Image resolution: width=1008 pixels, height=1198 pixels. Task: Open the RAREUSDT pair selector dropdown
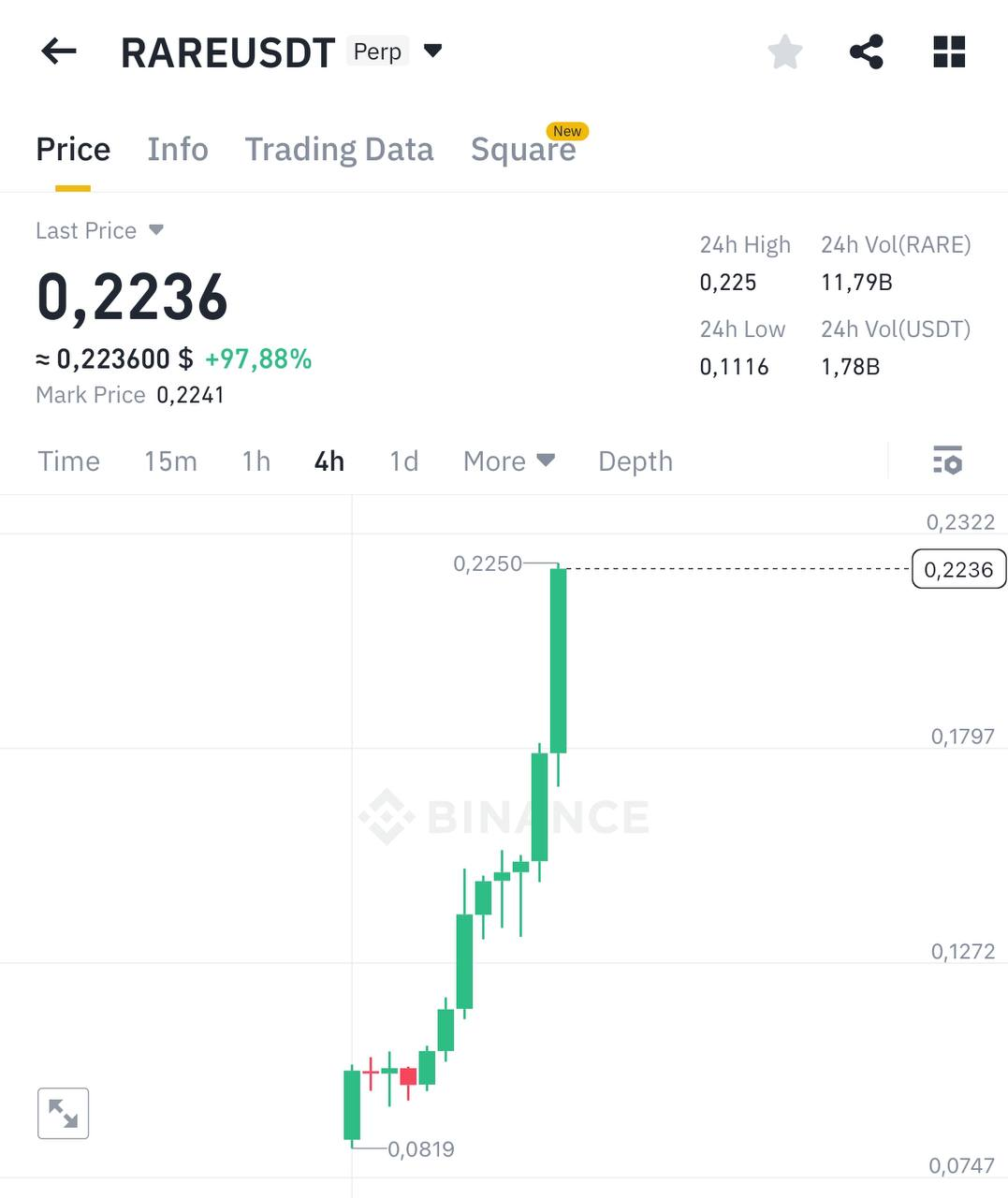tap(432, 51)
